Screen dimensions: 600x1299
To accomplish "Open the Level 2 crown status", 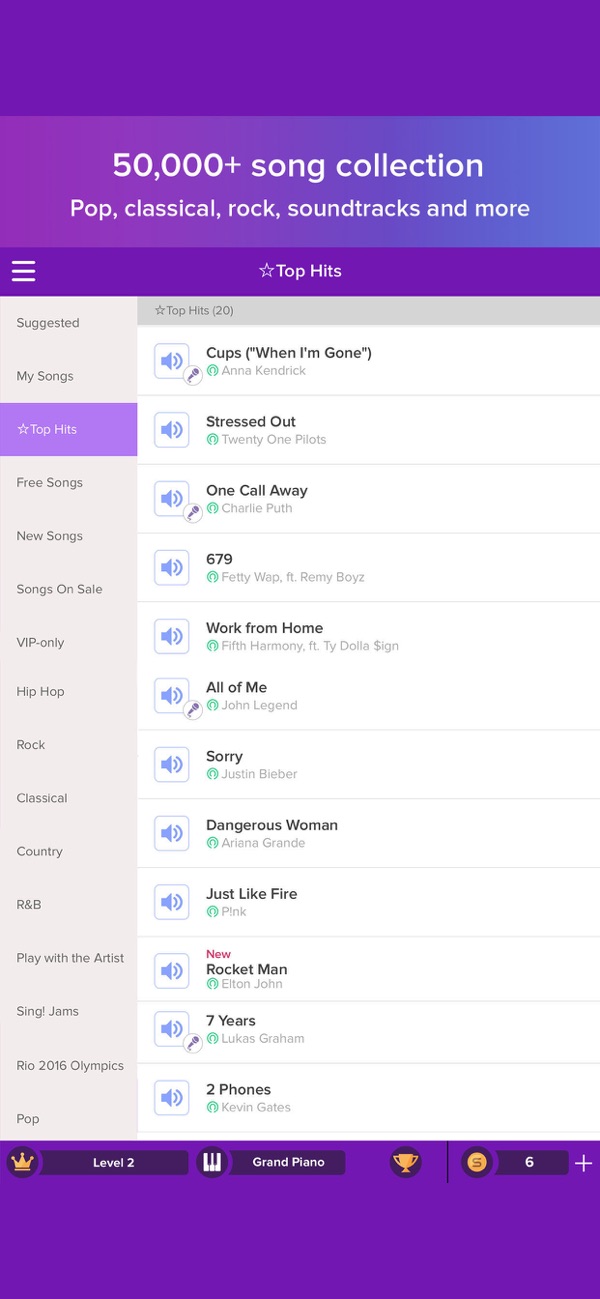I will point(98,1162).
